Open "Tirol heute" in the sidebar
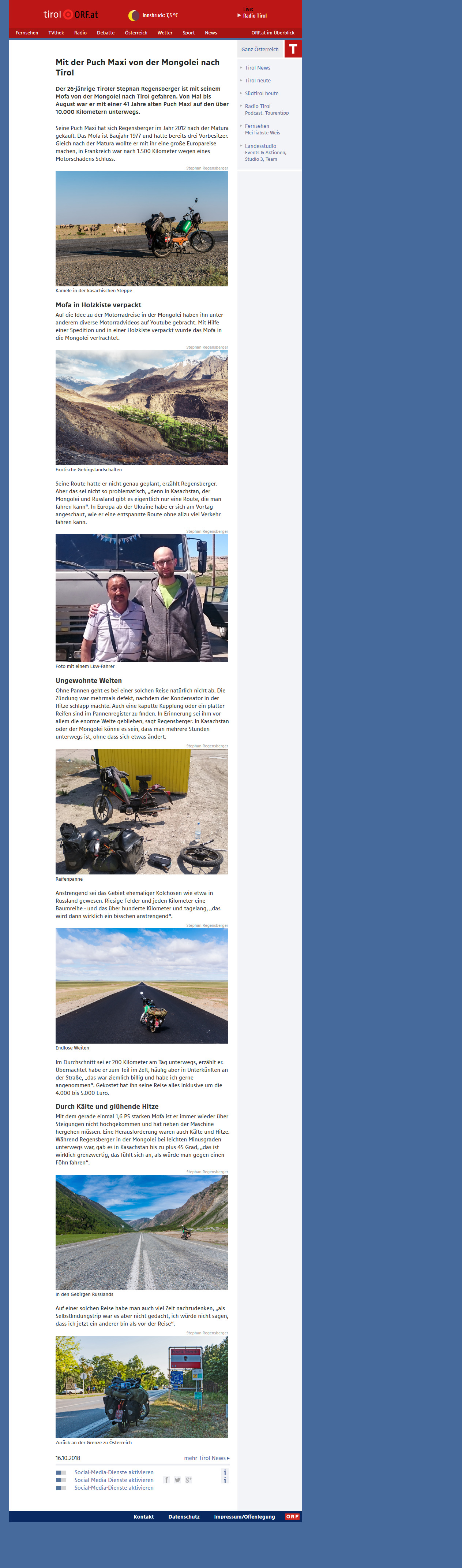This screenshot has width=462, height=1568. click(x=258, y=81)
